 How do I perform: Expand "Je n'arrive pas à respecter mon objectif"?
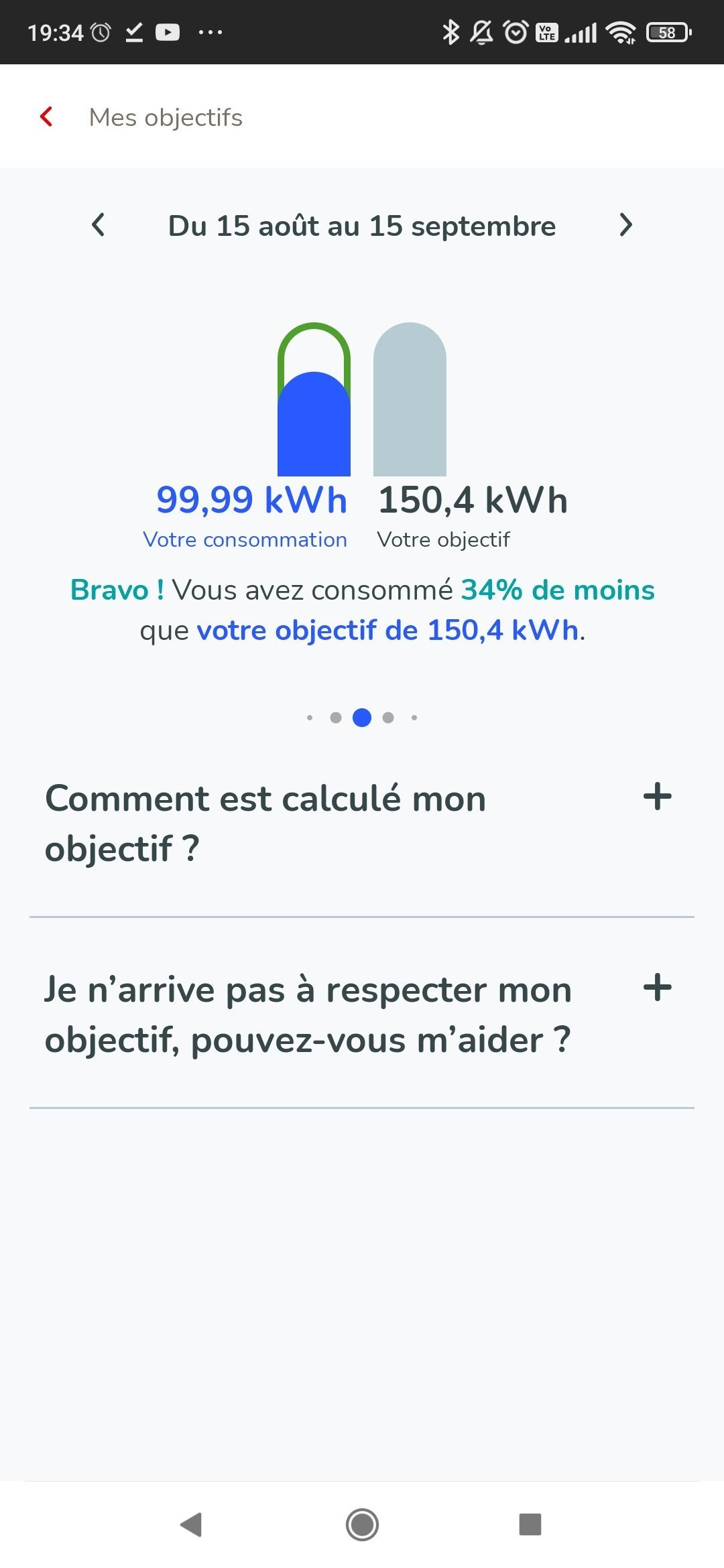click(x=657, y=988)
